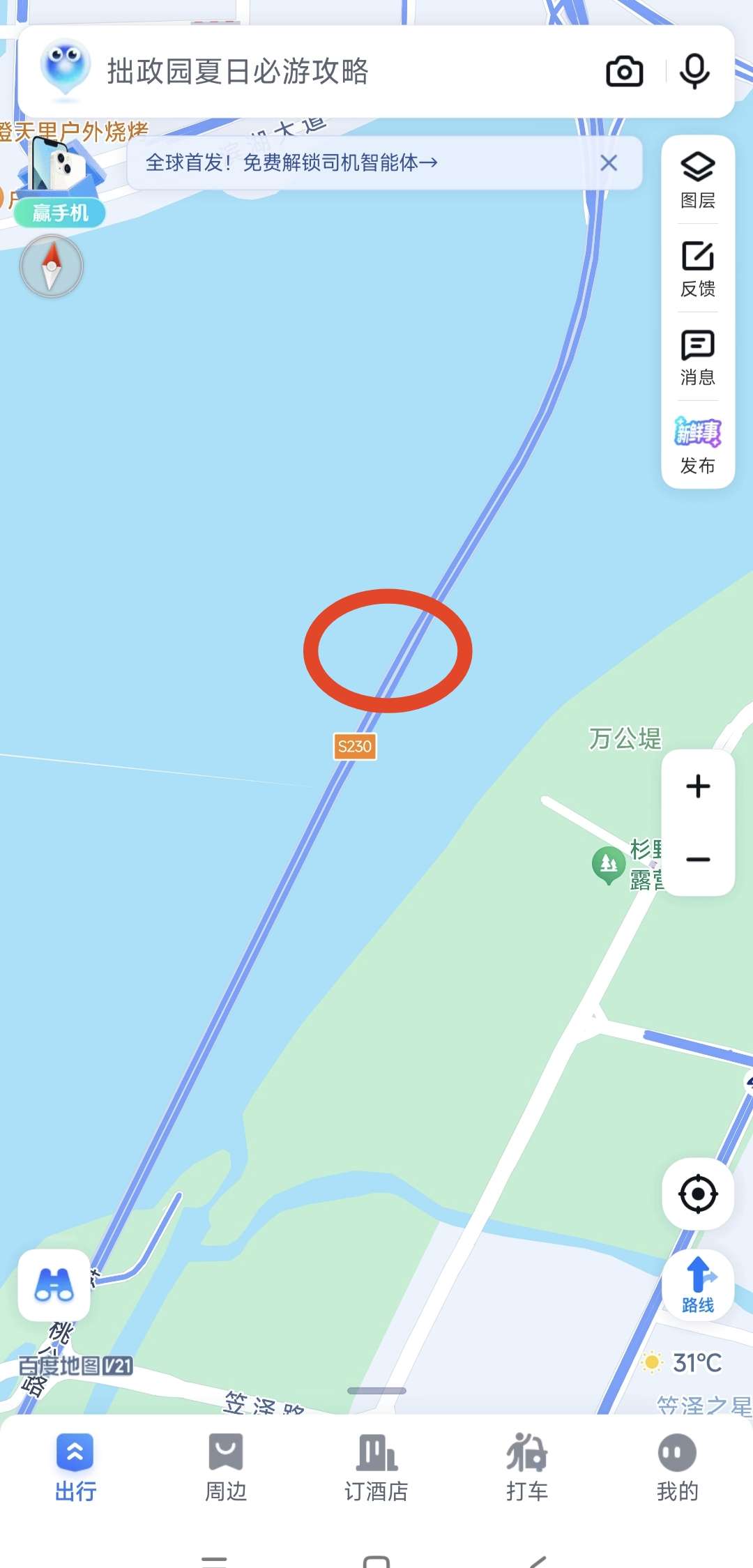
Task: Open 路线 route planning
Action: pos(697,1284)
